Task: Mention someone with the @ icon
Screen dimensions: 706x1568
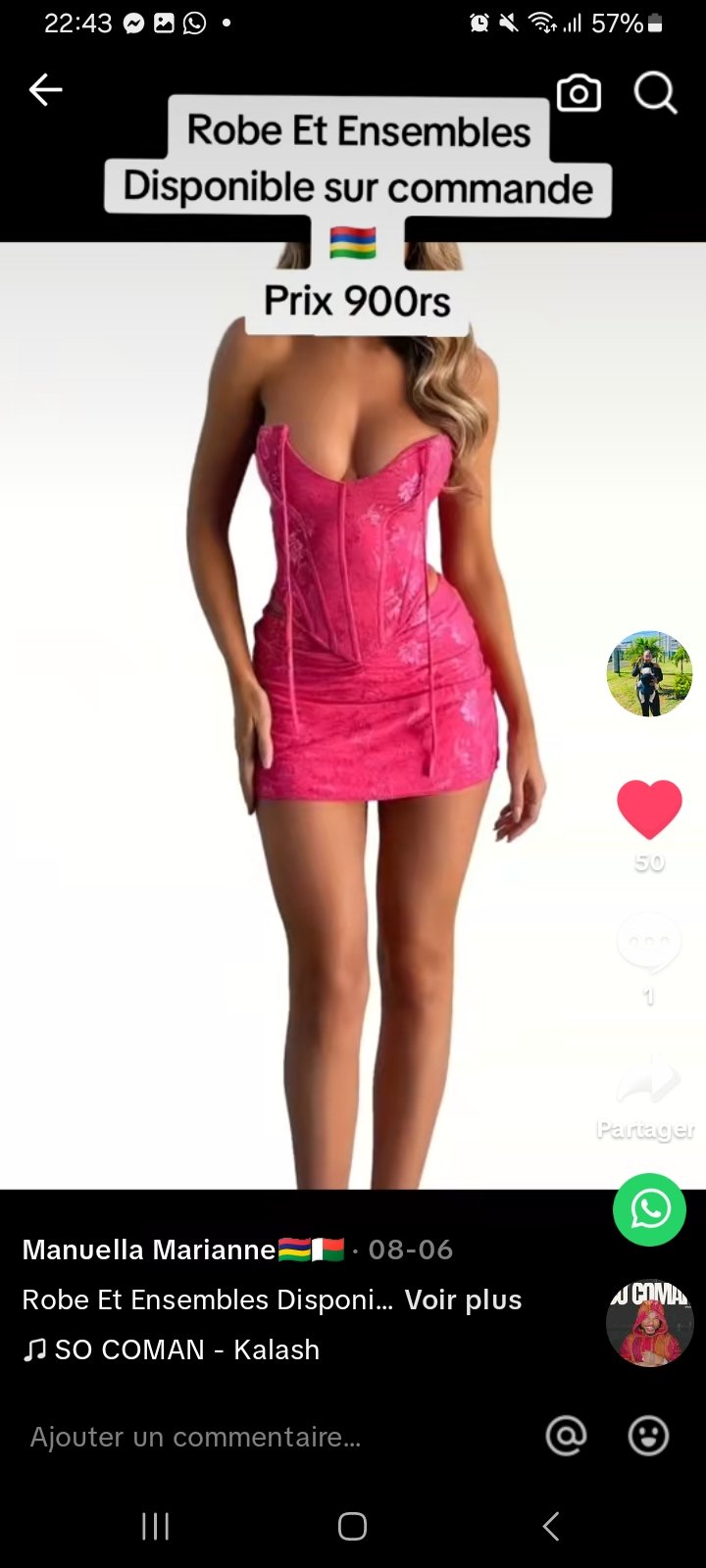Action: tap(566, 1436)
